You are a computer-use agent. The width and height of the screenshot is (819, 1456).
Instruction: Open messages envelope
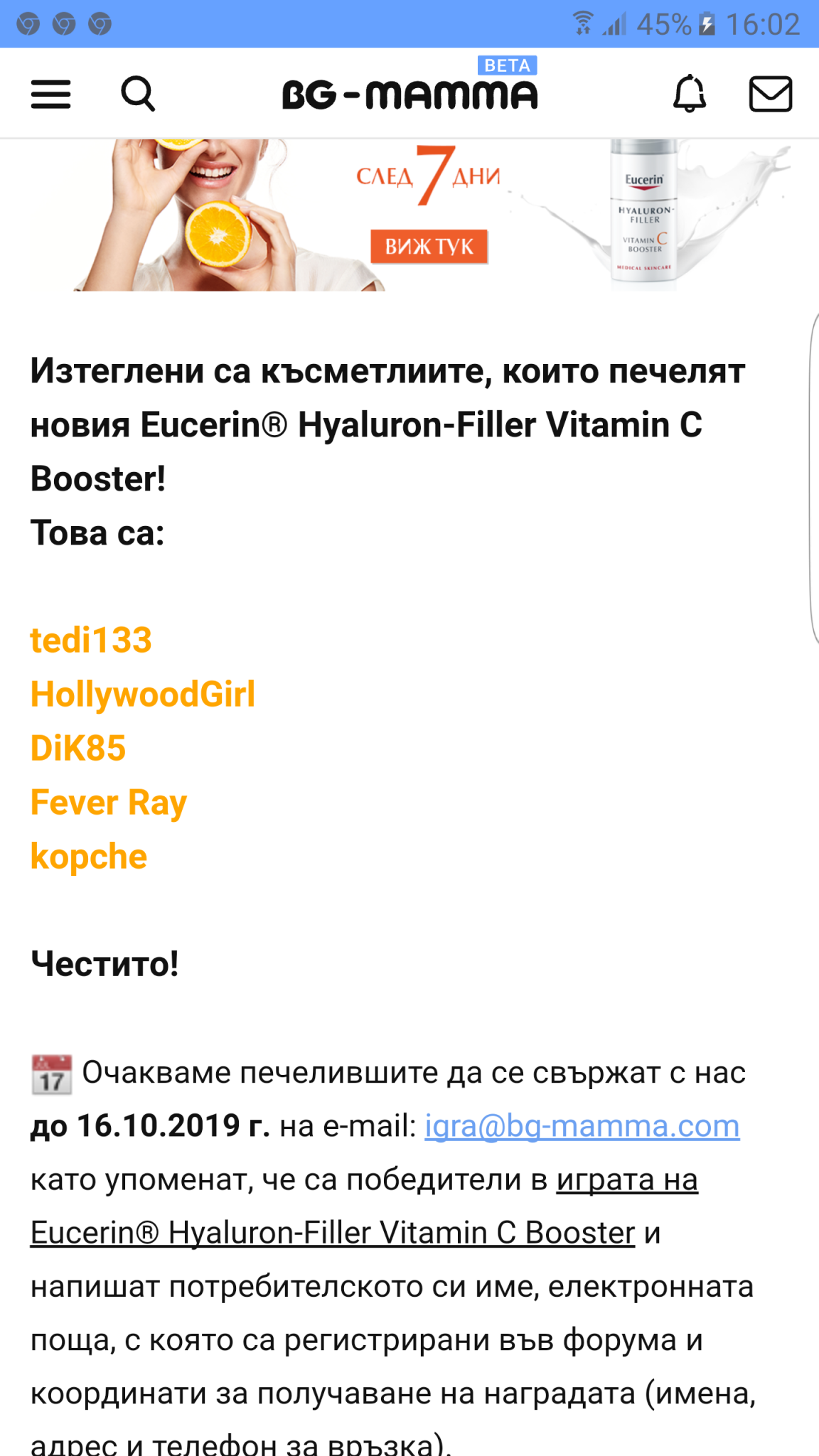coord(771,94)
